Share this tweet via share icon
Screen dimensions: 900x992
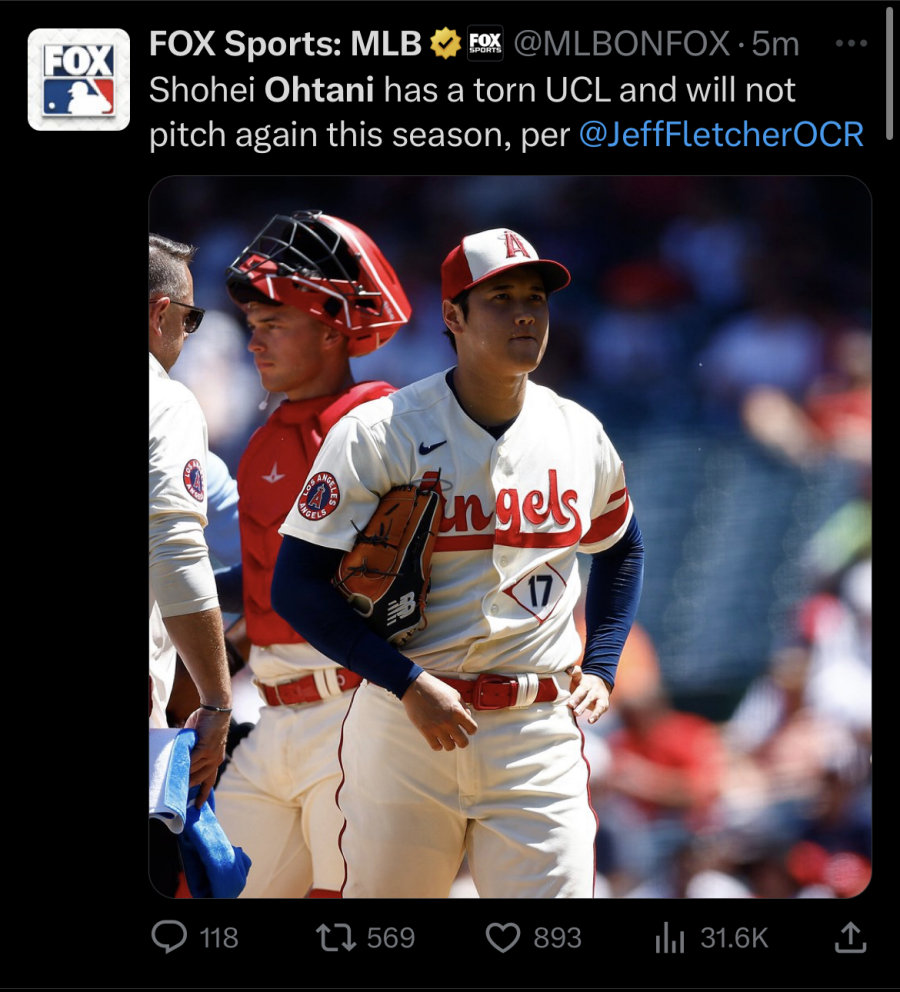849,937
